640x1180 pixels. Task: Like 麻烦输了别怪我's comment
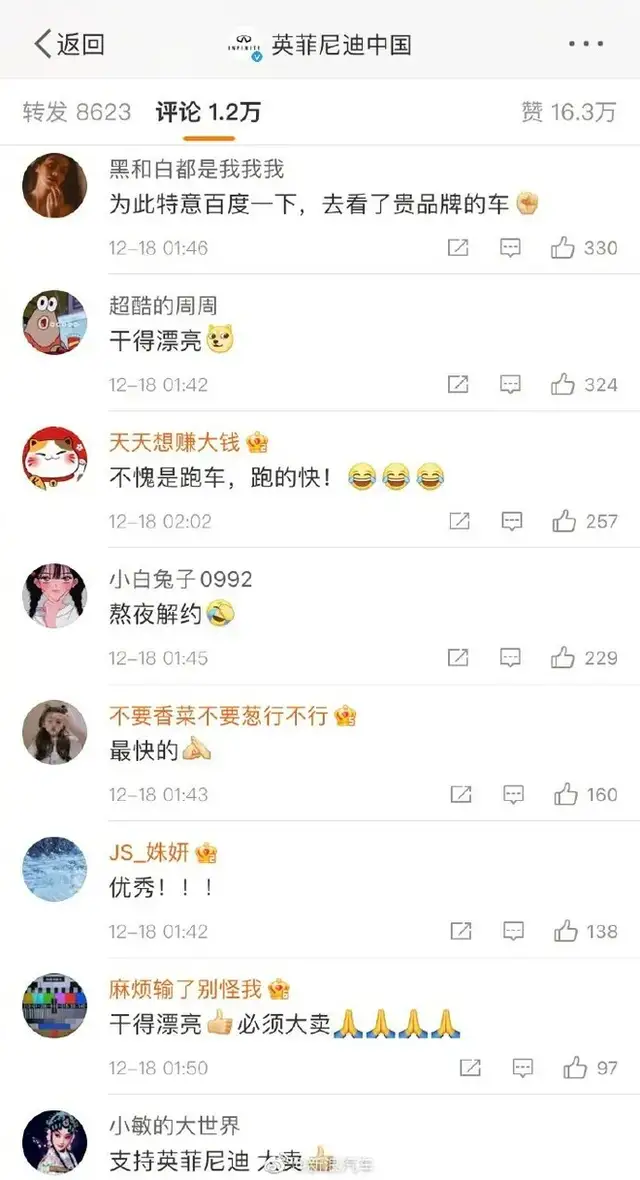click(575, 1068)
